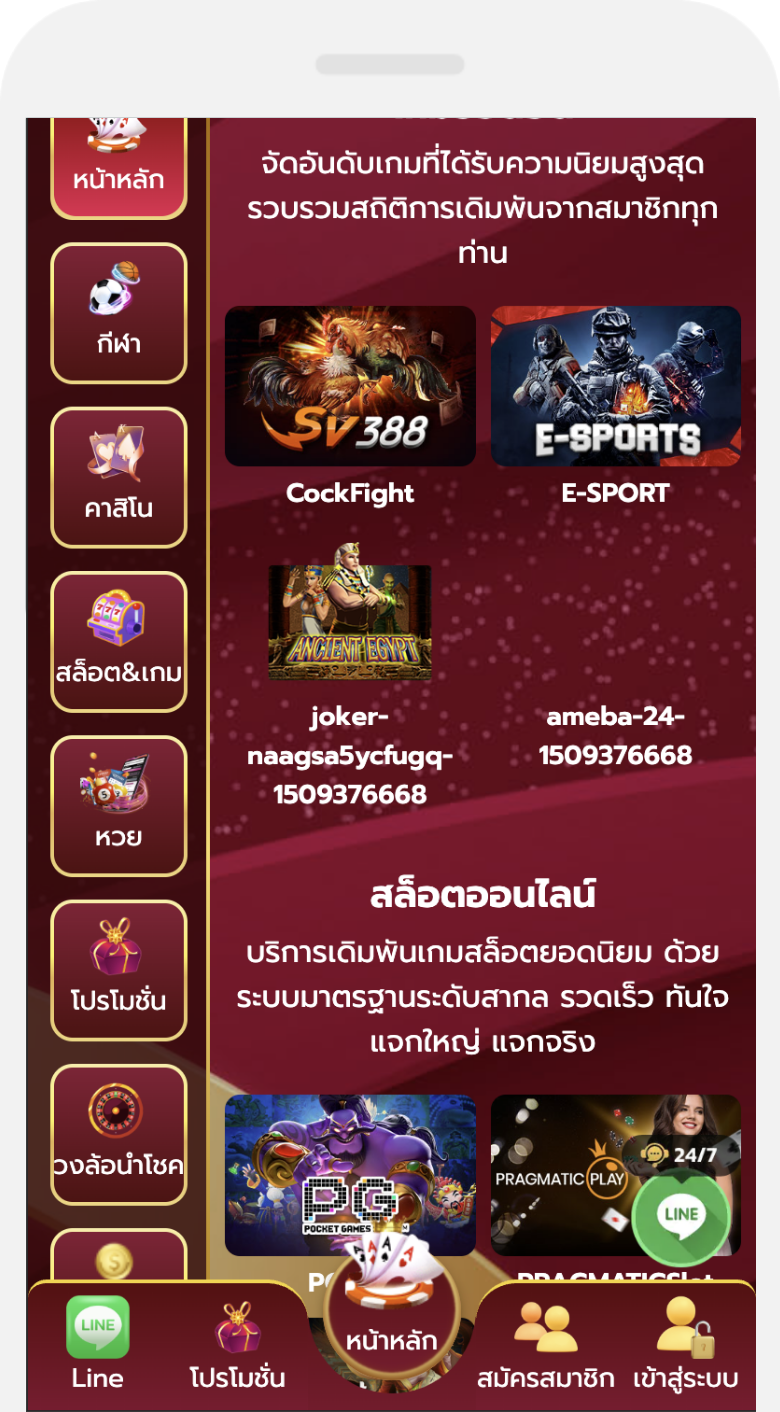Switch to the คาสิโน category

coord(119,477)
